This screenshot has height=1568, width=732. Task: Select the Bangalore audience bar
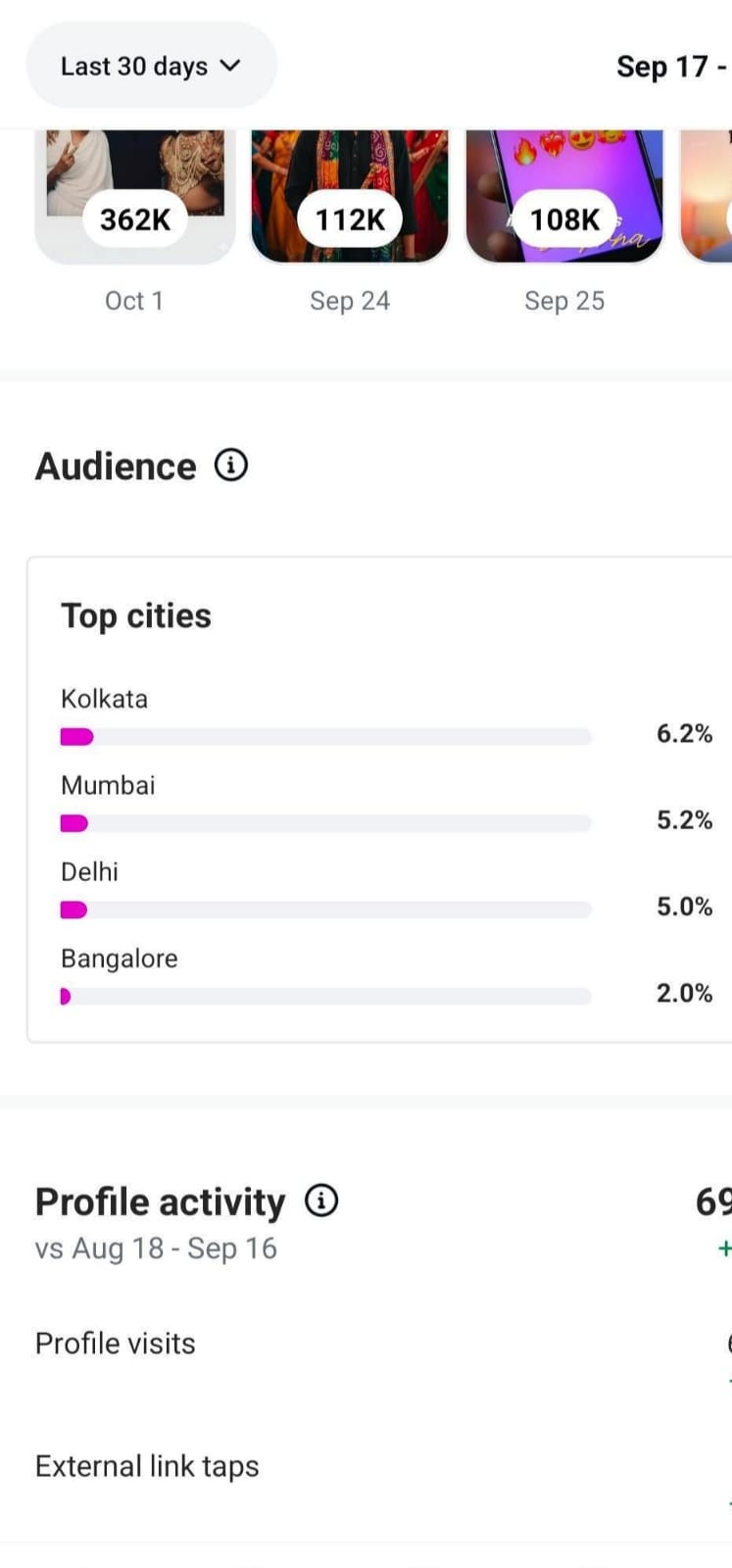point(326,997)
